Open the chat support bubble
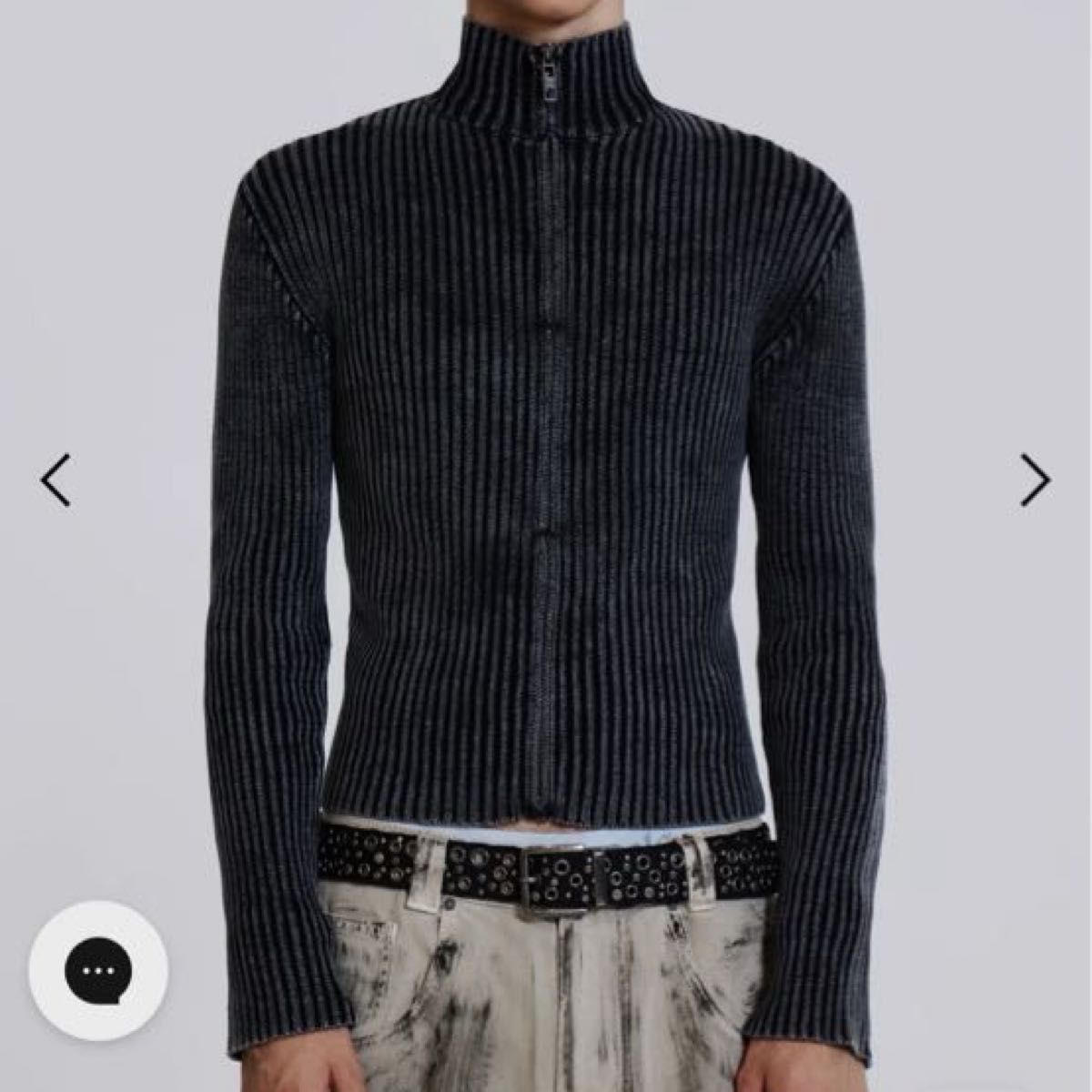1092x1092 pixels. 98,972
